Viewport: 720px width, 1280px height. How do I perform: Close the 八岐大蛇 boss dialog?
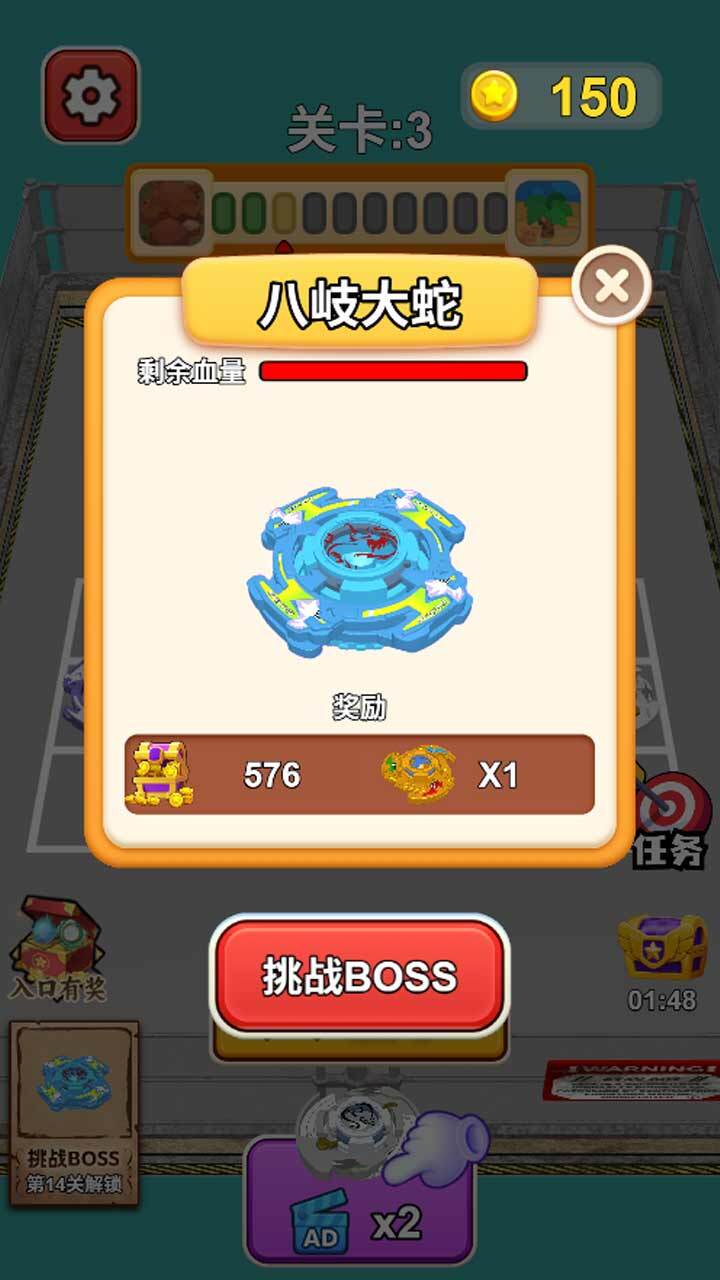point(611,286)
